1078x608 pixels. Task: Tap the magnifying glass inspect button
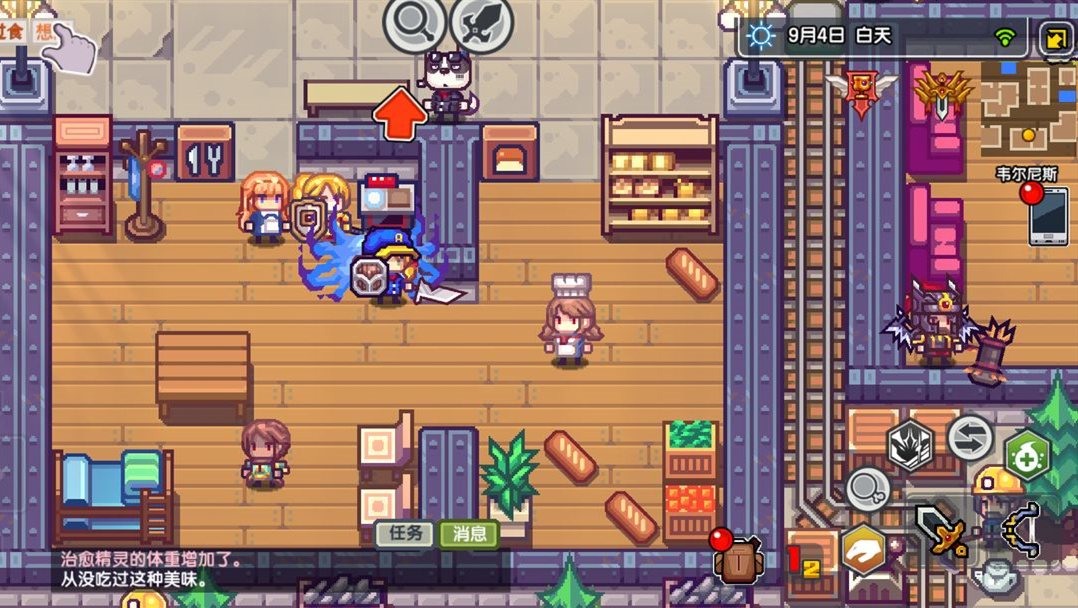(415, 23)
